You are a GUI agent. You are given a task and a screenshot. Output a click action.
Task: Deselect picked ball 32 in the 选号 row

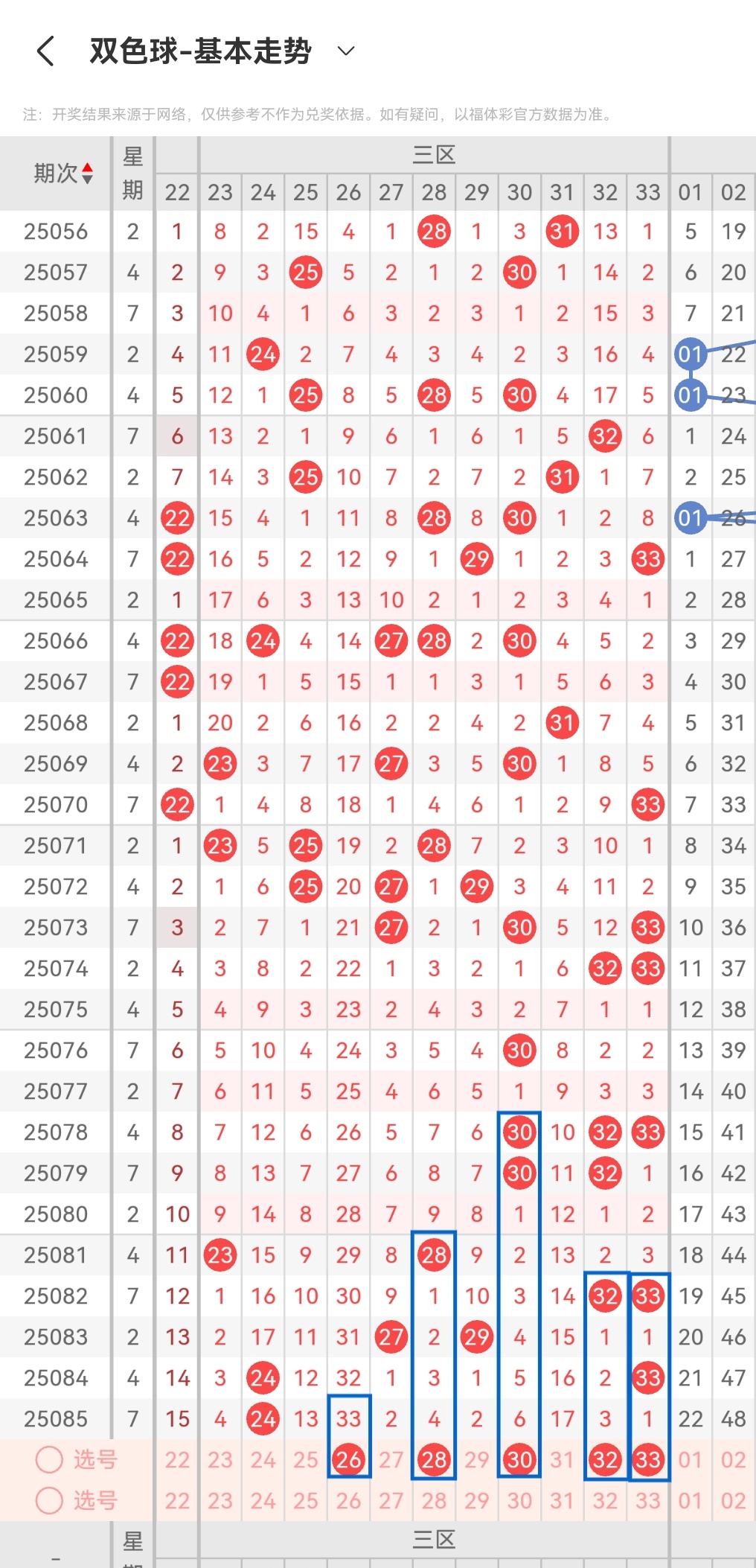pos(605,1460)
